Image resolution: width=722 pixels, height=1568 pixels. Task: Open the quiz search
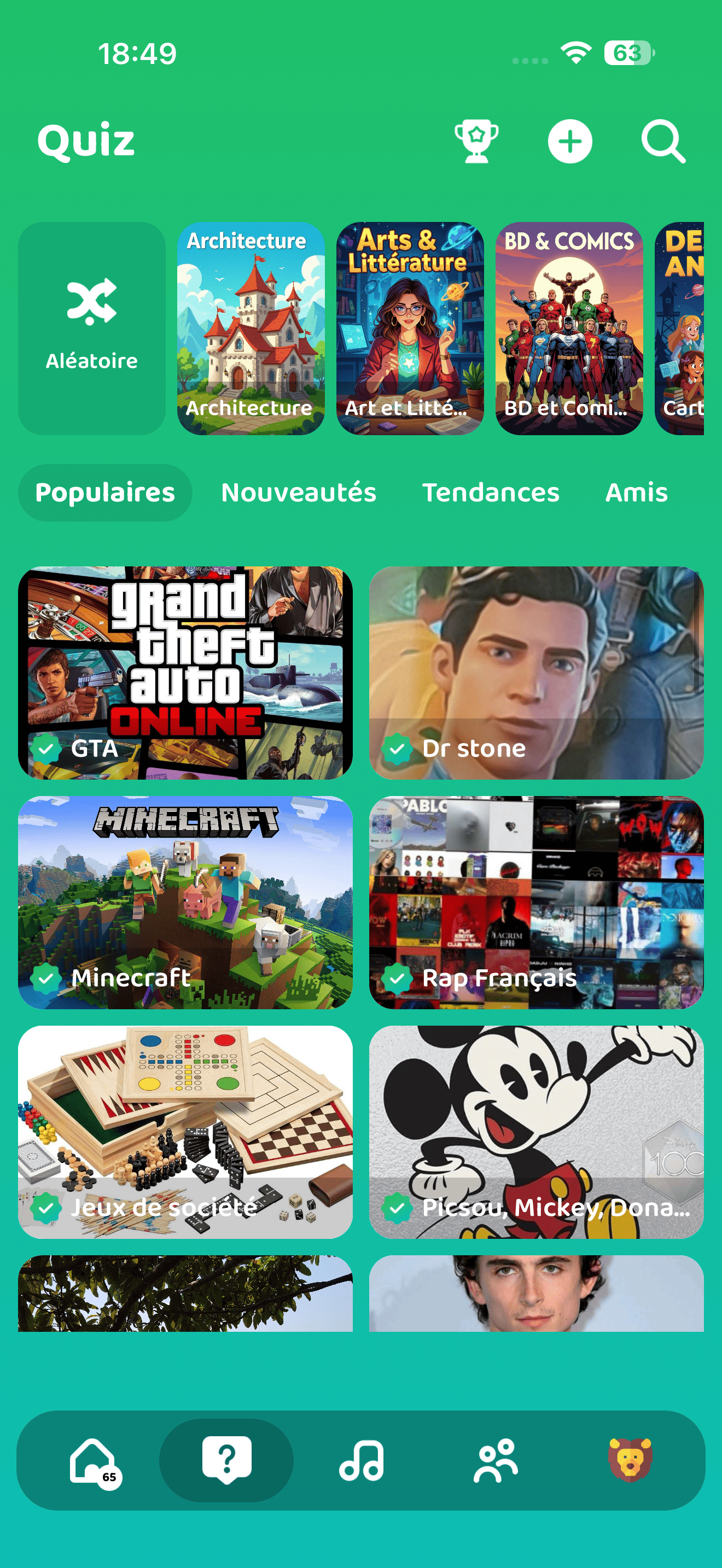click(663, 141)
